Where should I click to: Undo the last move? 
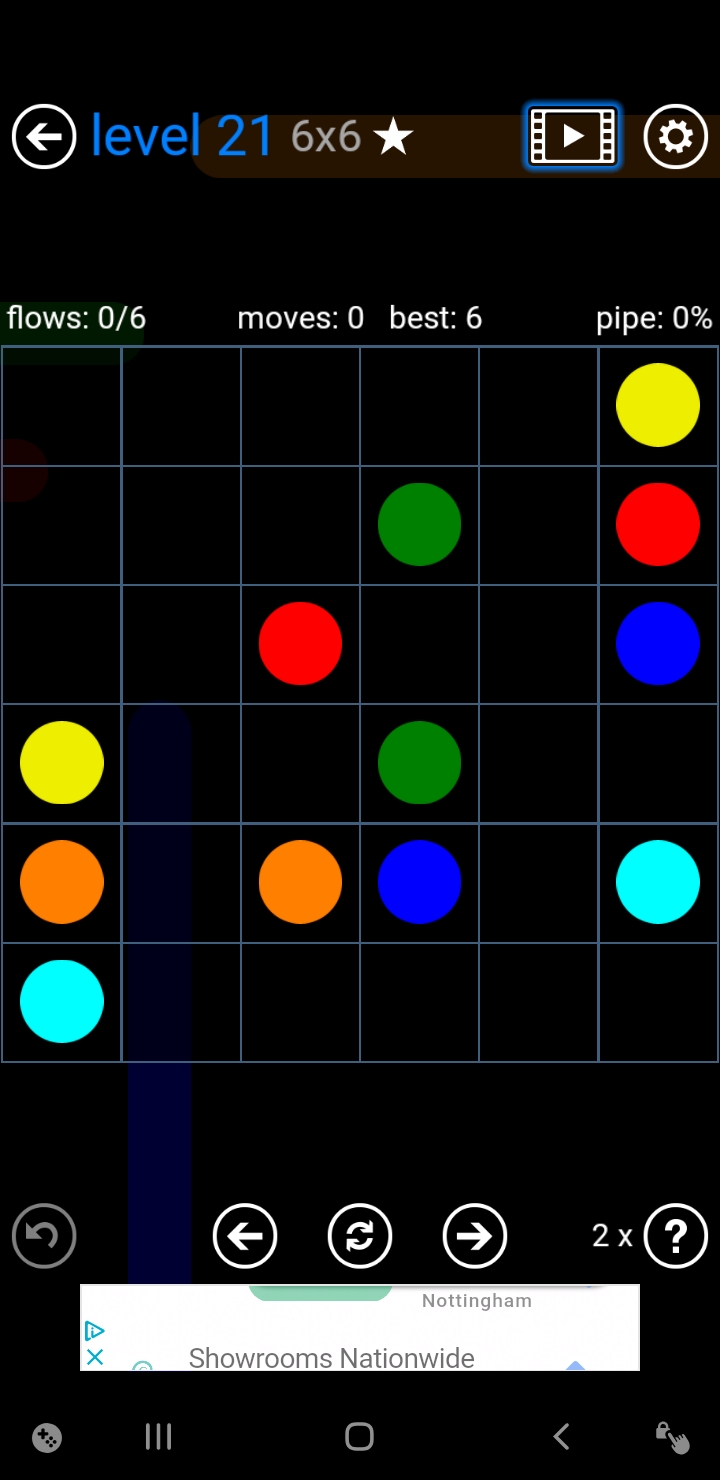click(44, 1236)
